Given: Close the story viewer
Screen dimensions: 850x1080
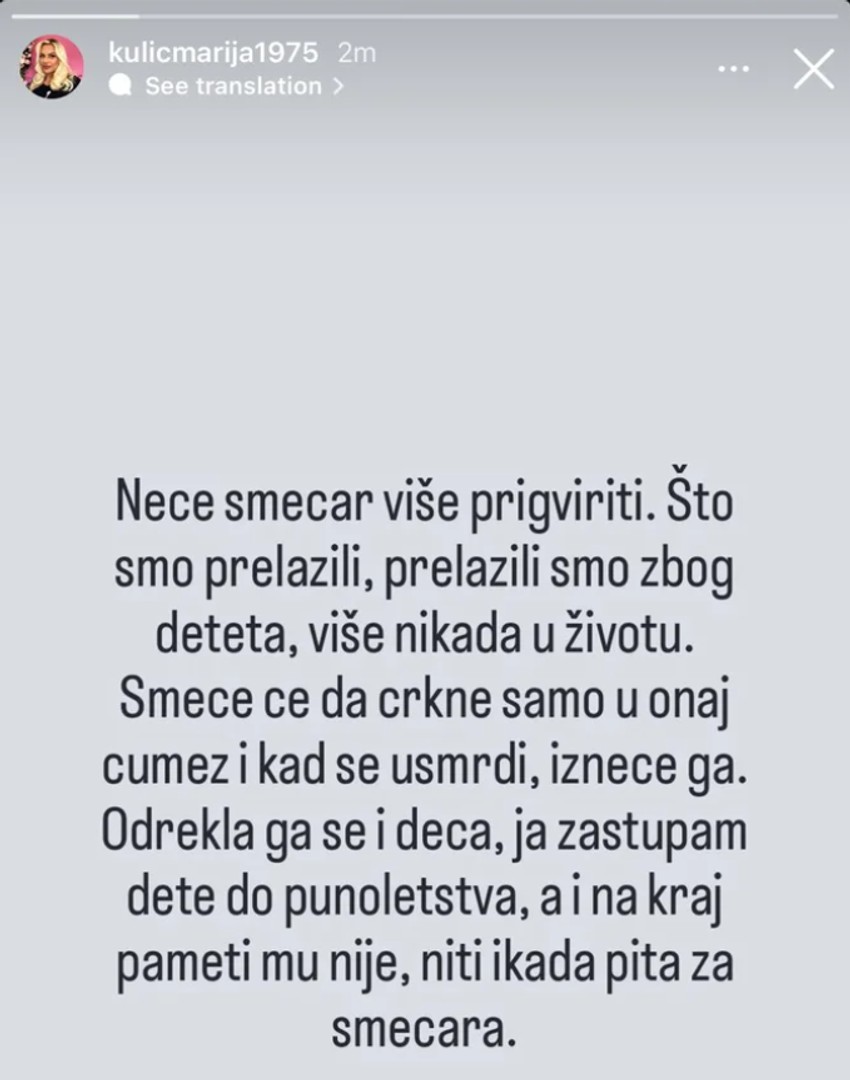Looking at the screenshot, I should (x=812, y=69).
